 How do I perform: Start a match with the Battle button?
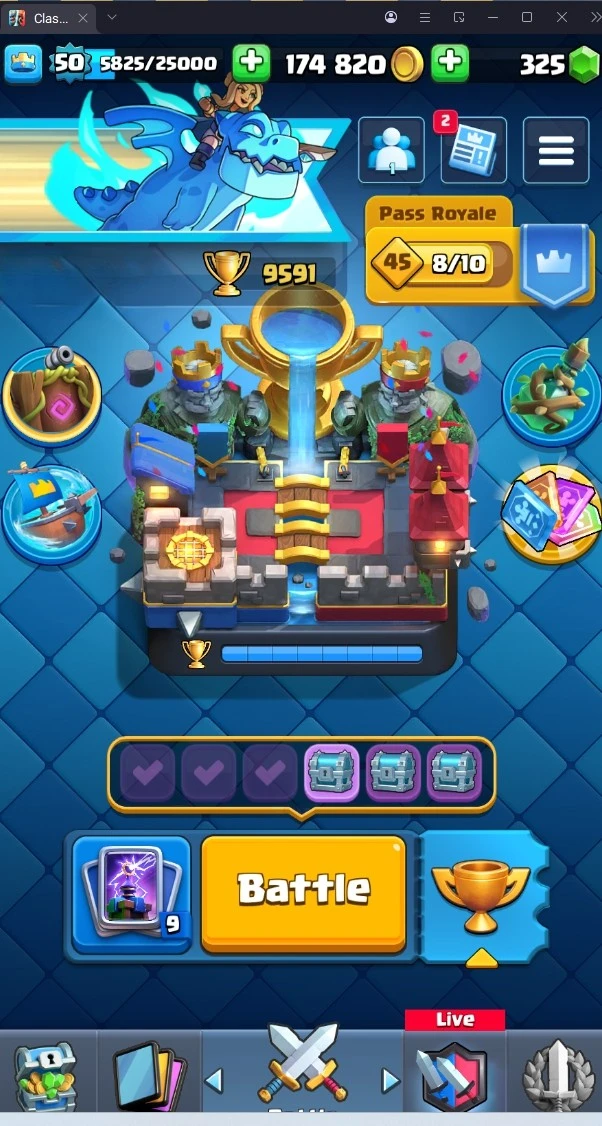click(x=303, y=892)
